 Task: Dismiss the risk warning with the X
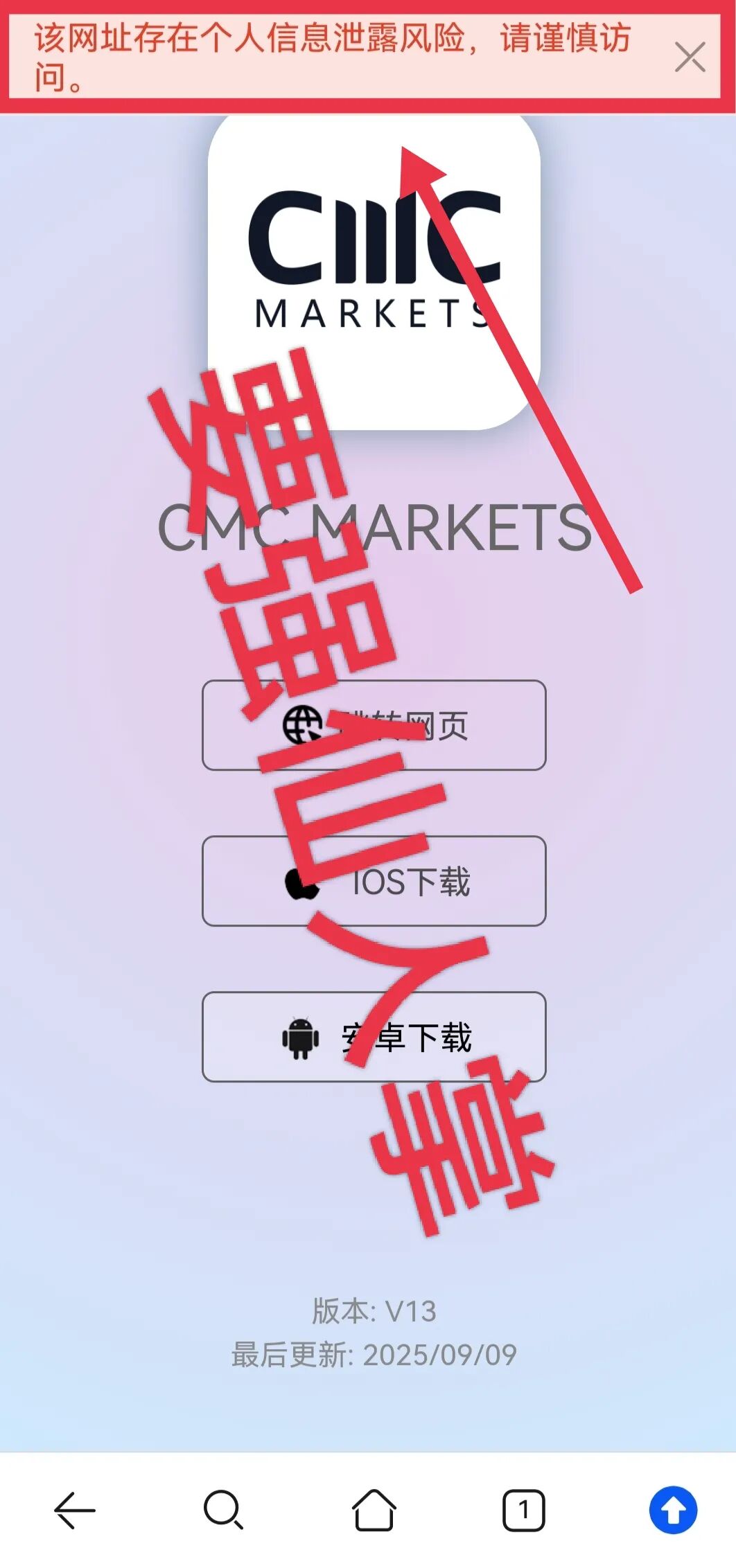coord(690,58)
